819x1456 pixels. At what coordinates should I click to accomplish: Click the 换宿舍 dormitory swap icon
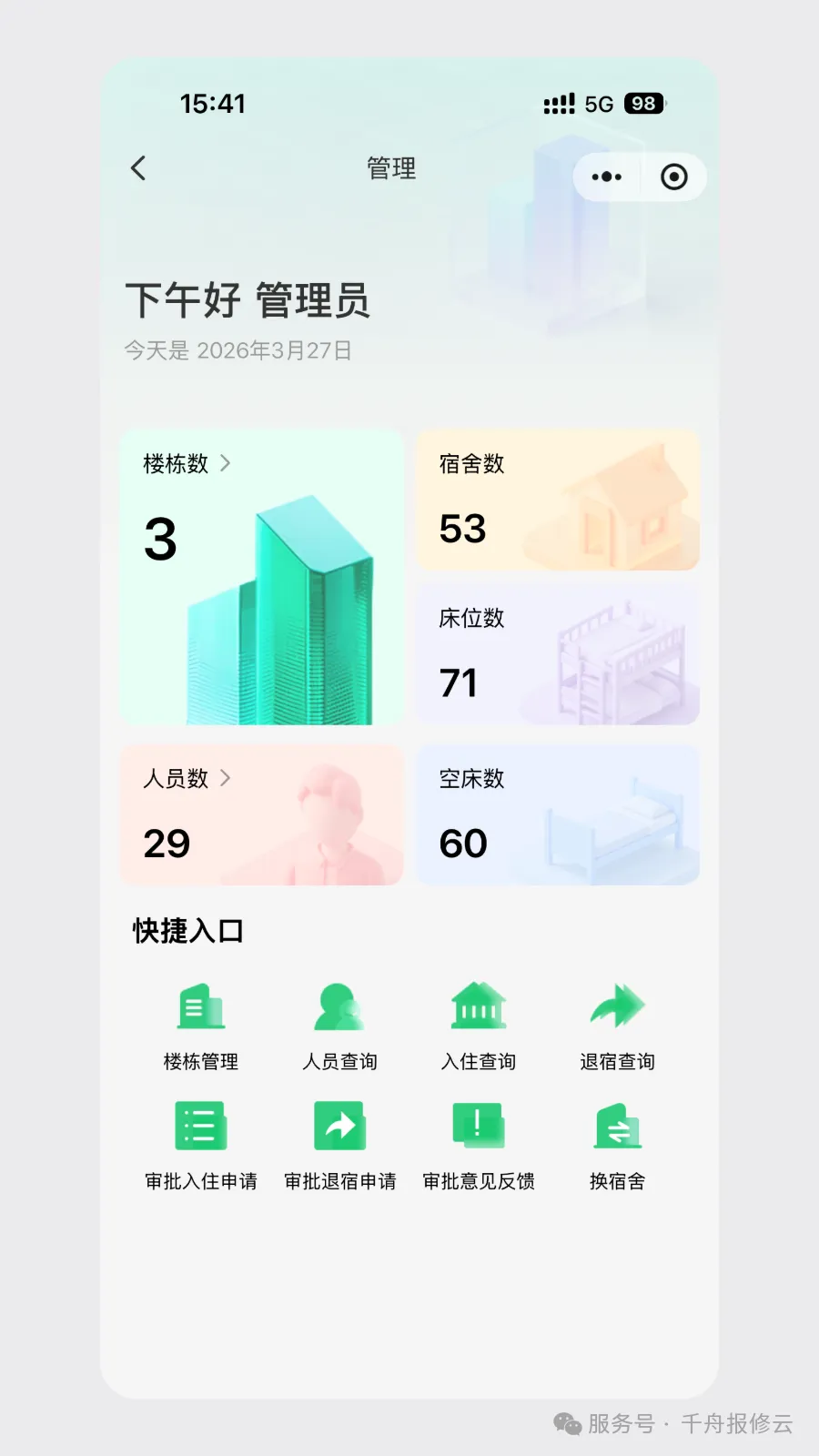click(x=616, y=1127)
